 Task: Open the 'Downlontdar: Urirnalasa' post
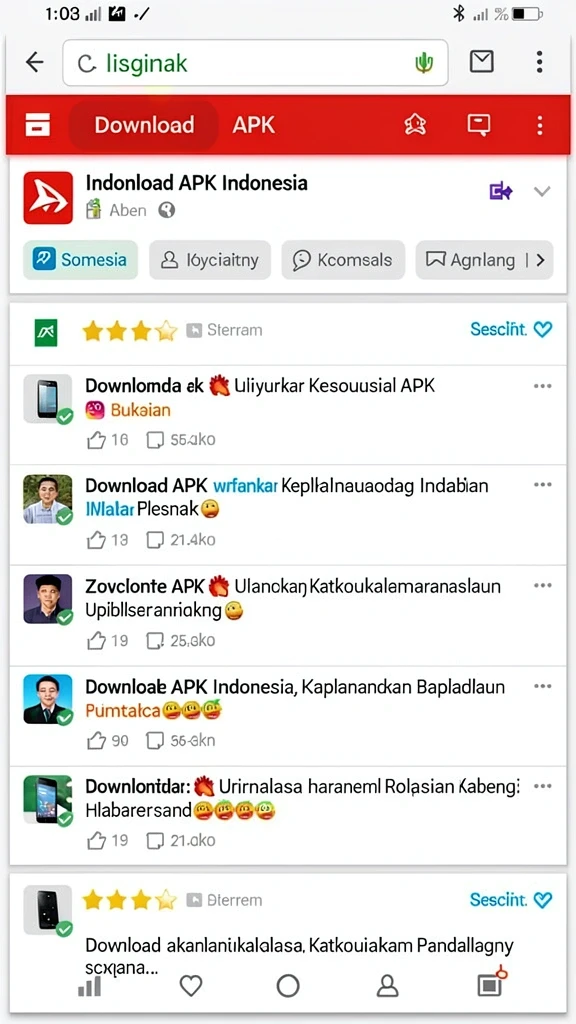click(x=302, y=798)
